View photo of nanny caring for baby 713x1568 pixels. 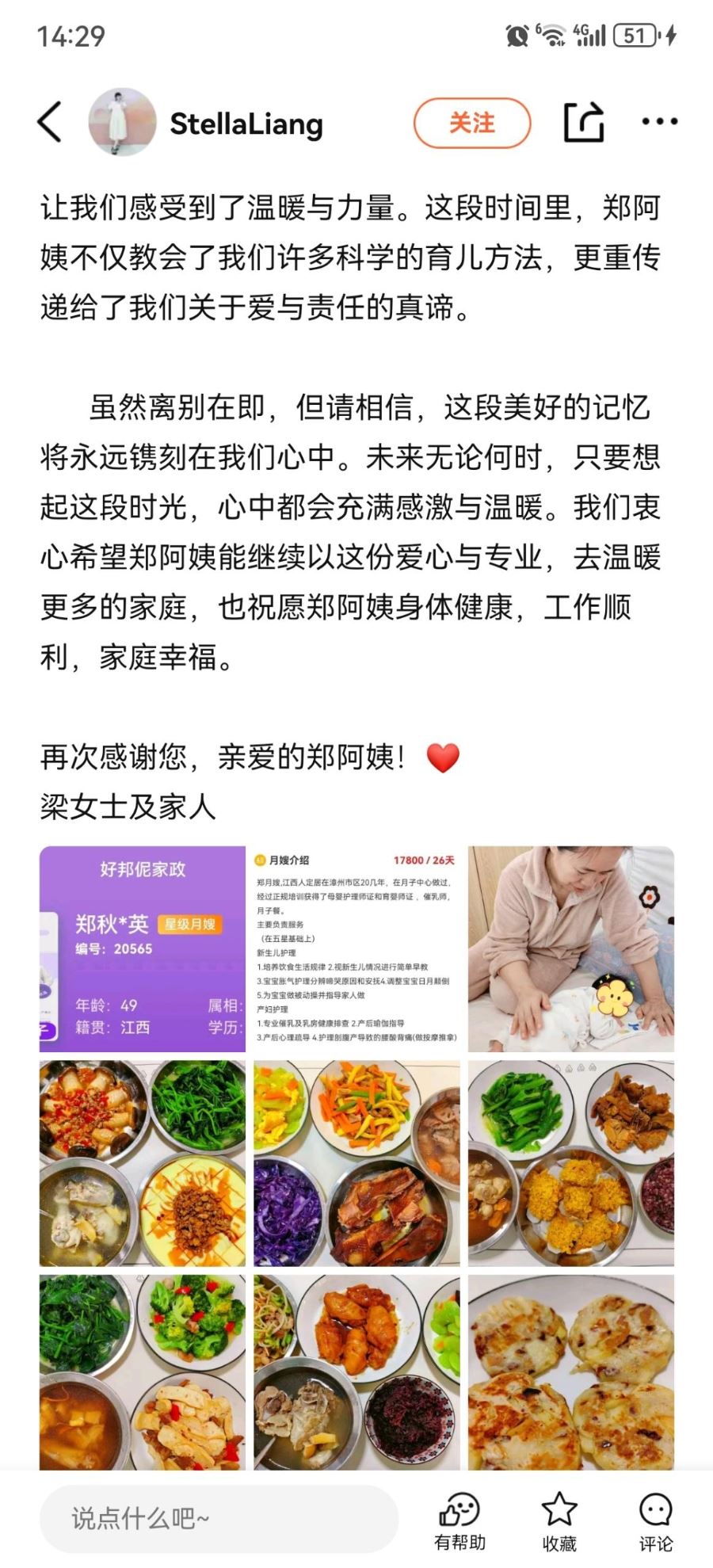pyautogui.click(x=570, y=948)
